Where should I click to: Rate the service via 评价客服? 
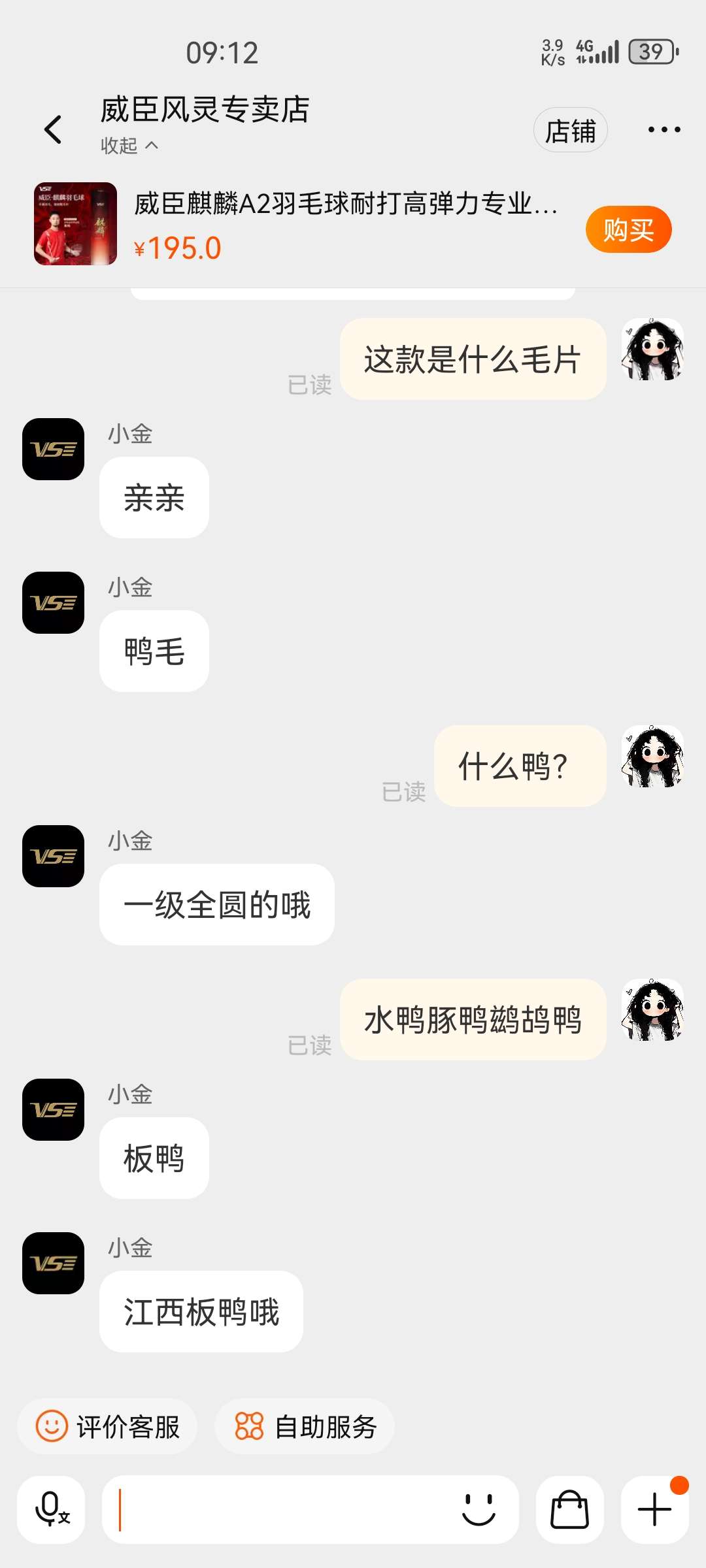point(108,1426)
